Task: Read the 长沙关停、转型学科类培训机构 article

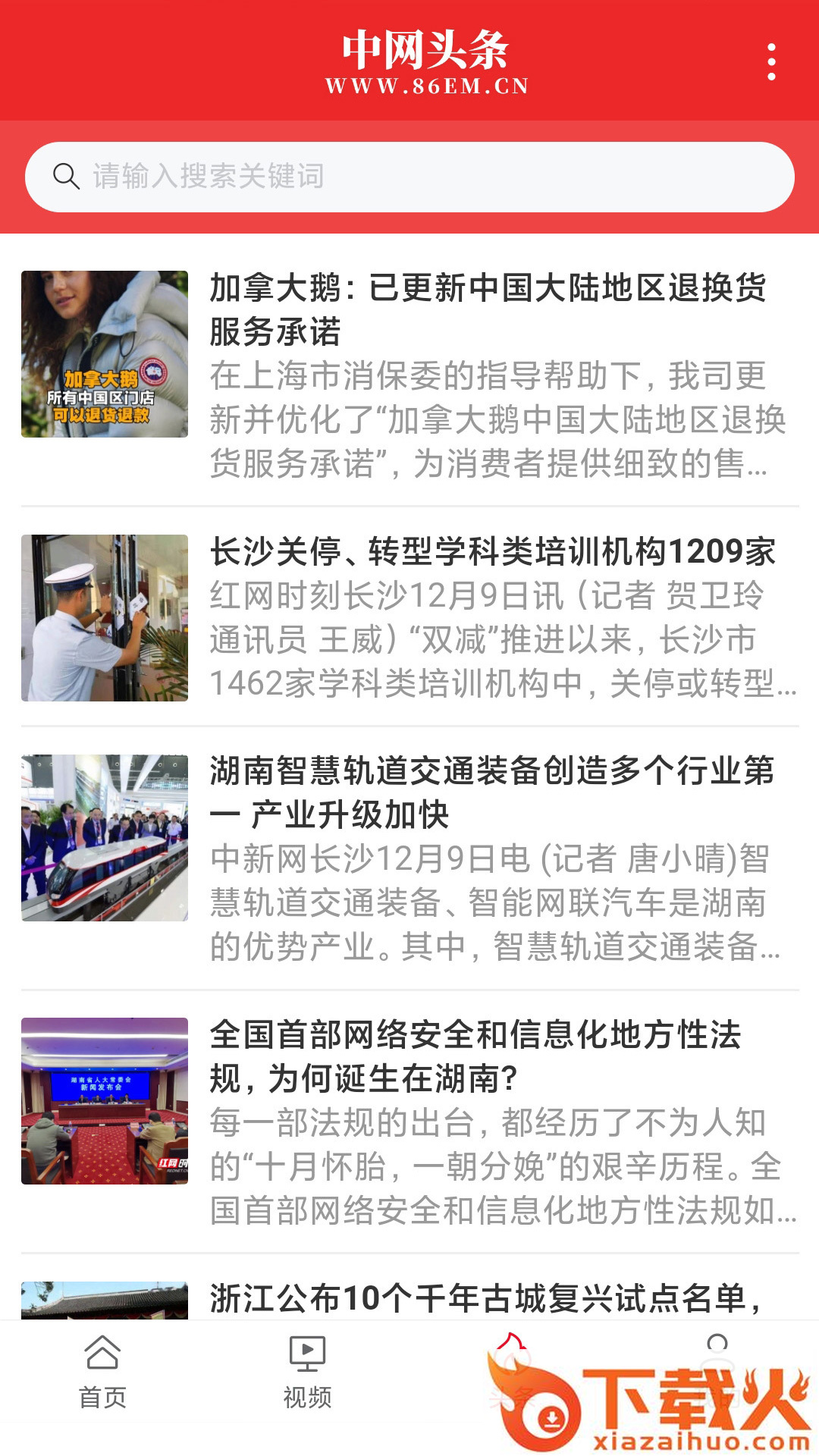Action: coord(493,552)
